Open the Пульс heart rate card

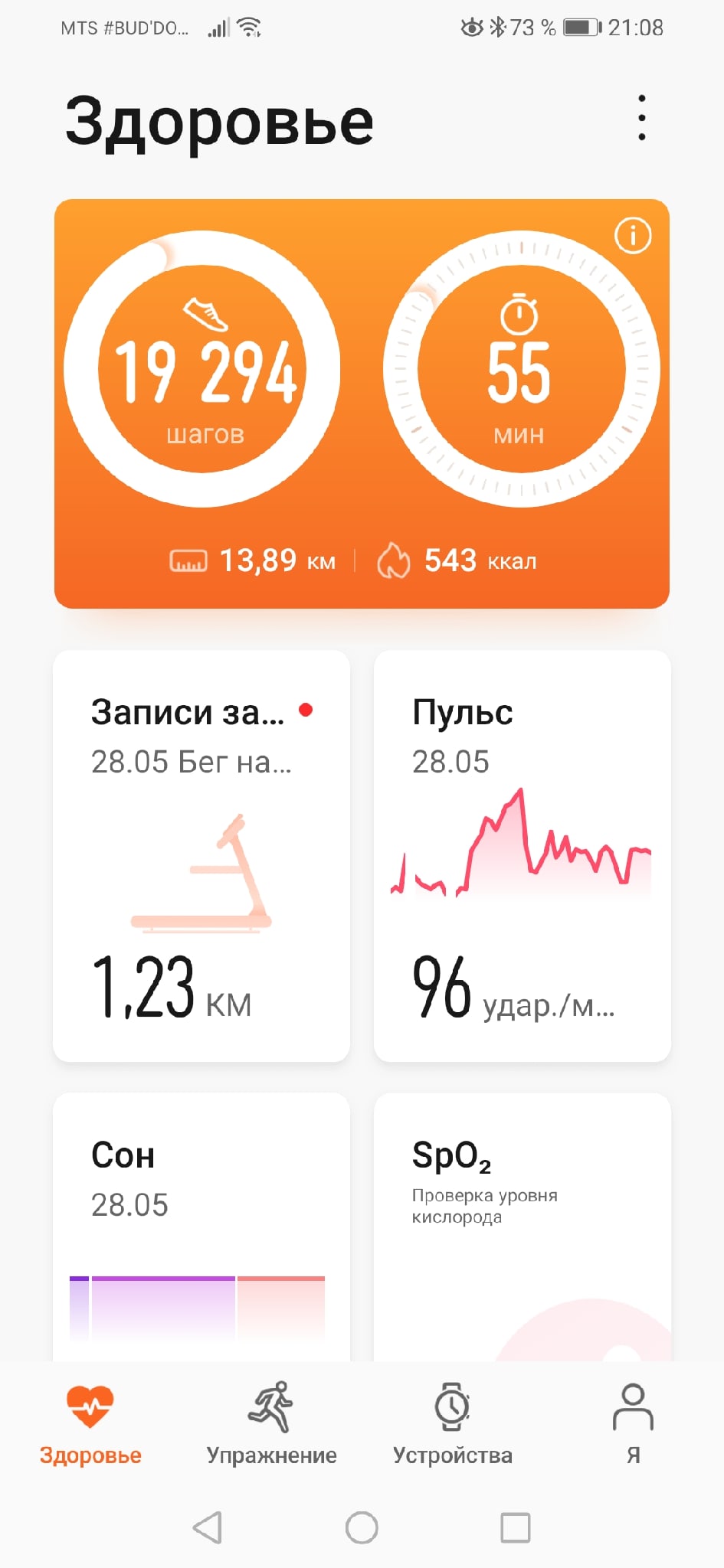point(522,855)
